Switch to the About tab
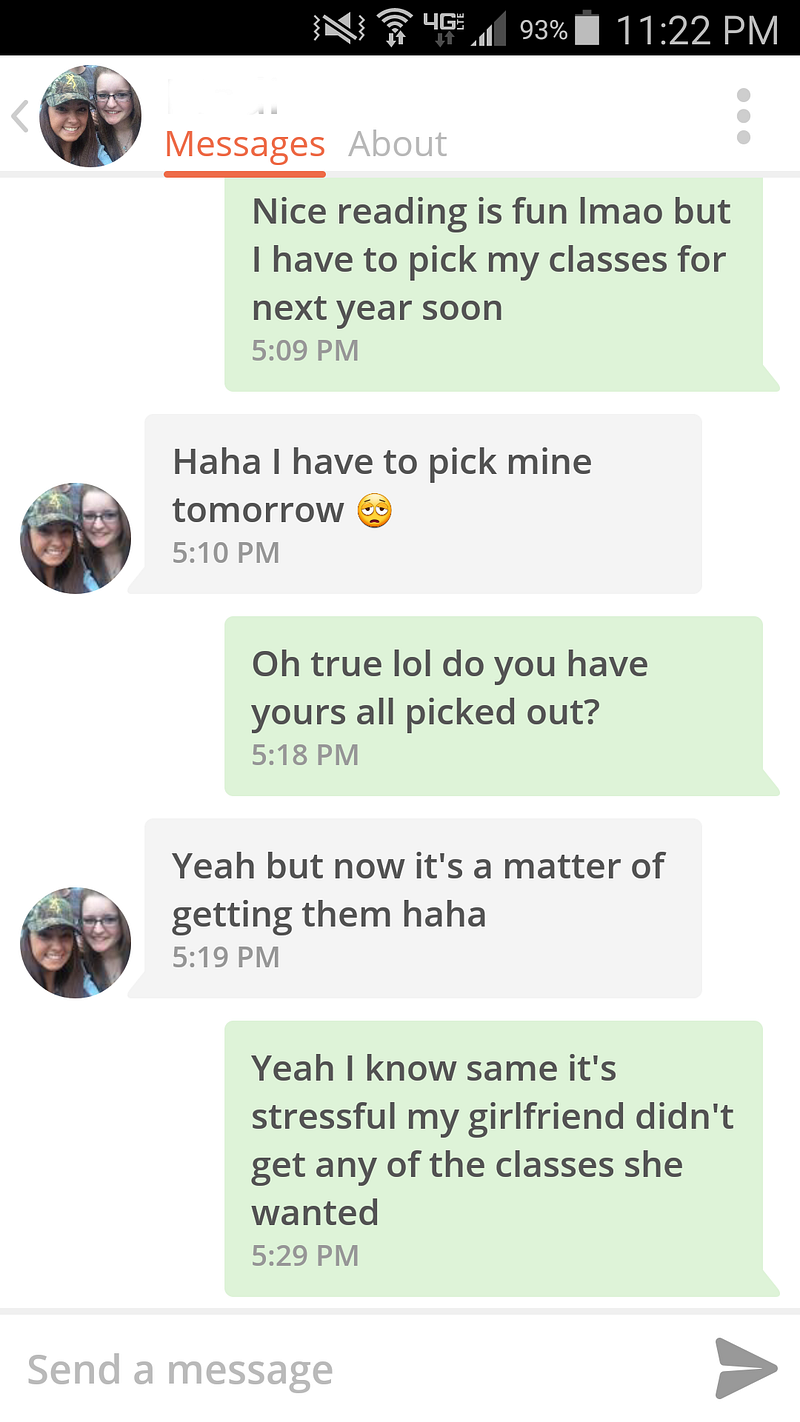This screenshot has width=800, height=1422. tap(397, 144)
